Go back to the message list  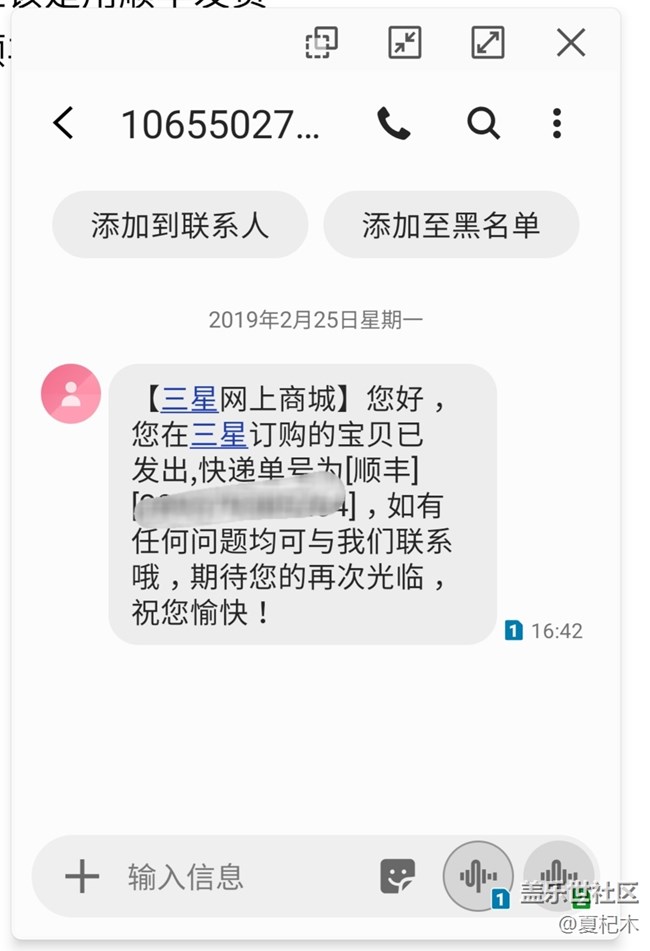coord(63,124)
